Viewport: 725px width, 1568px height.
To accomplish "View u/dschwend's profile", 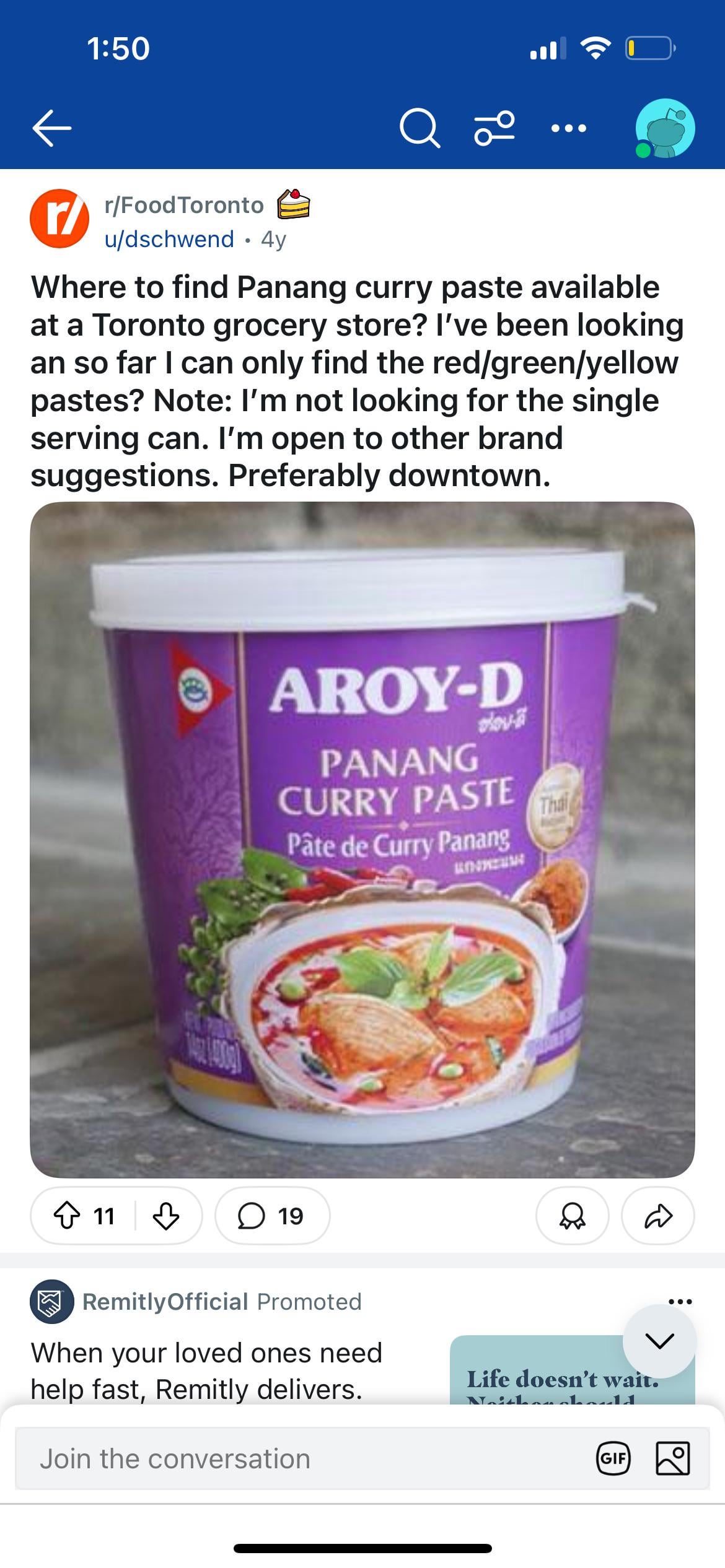I will 169,239.
